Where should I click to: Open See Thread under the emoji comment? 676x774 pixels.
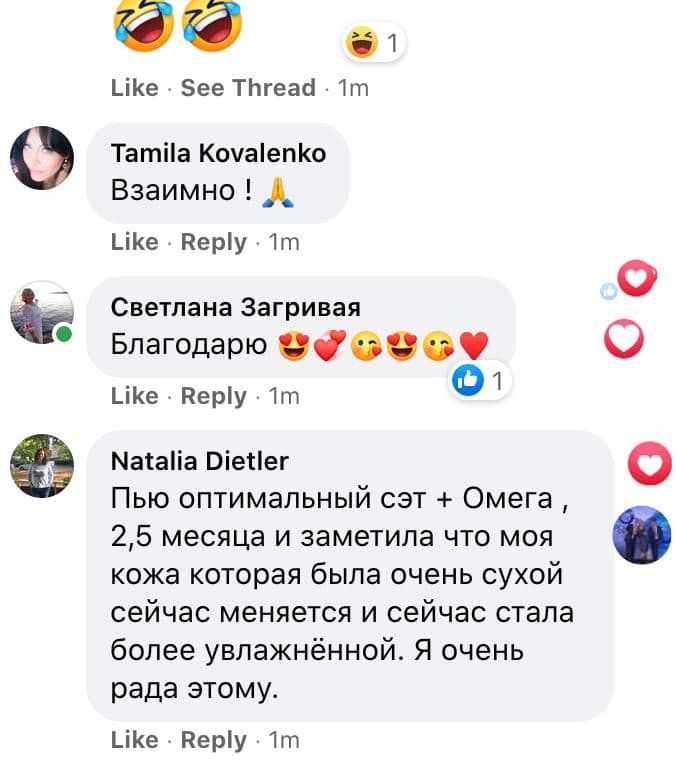248,88
